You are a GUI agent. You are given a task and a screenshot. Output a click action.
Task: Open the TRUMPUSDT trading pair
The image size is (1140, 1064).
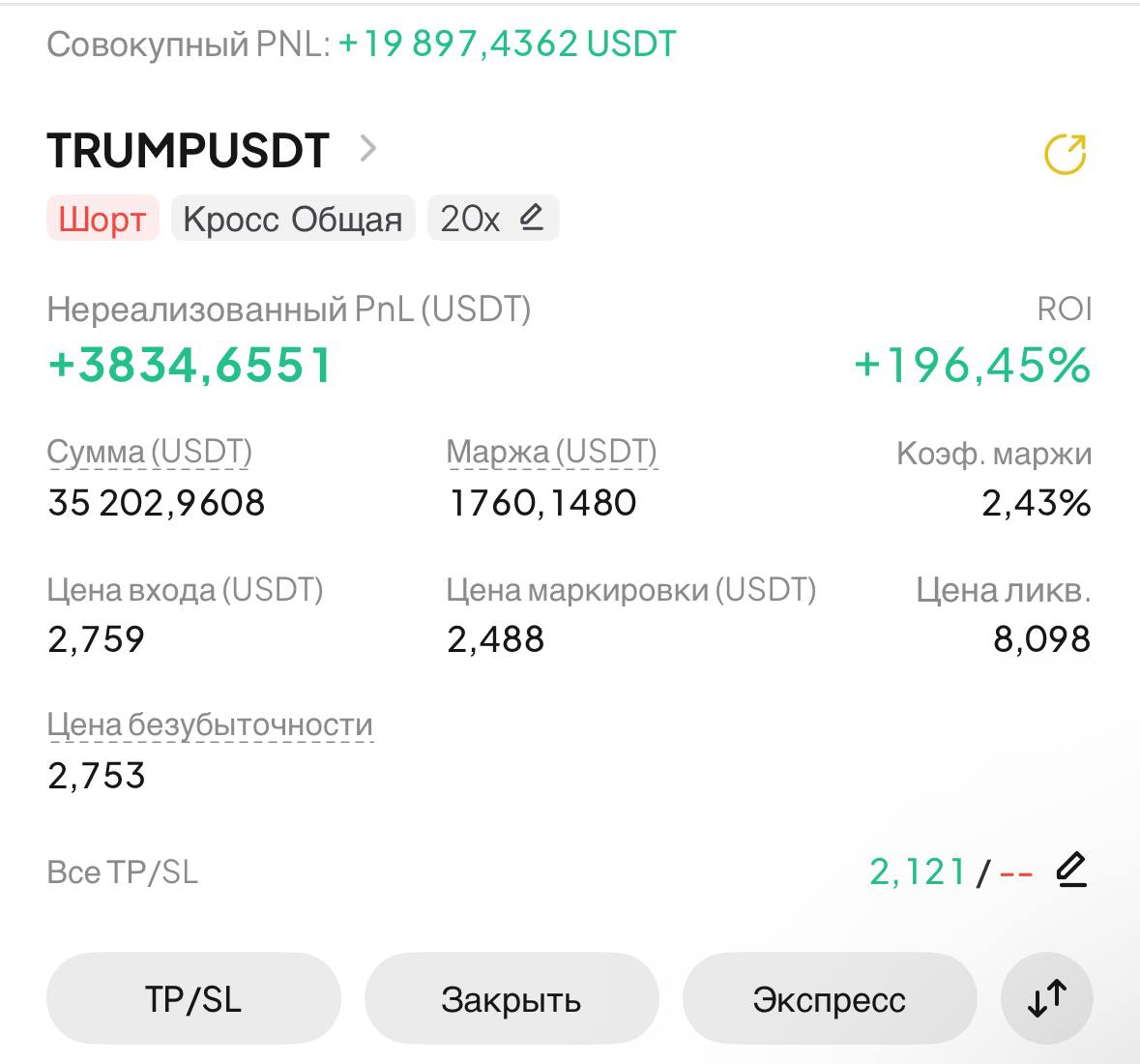pos(212,150)
